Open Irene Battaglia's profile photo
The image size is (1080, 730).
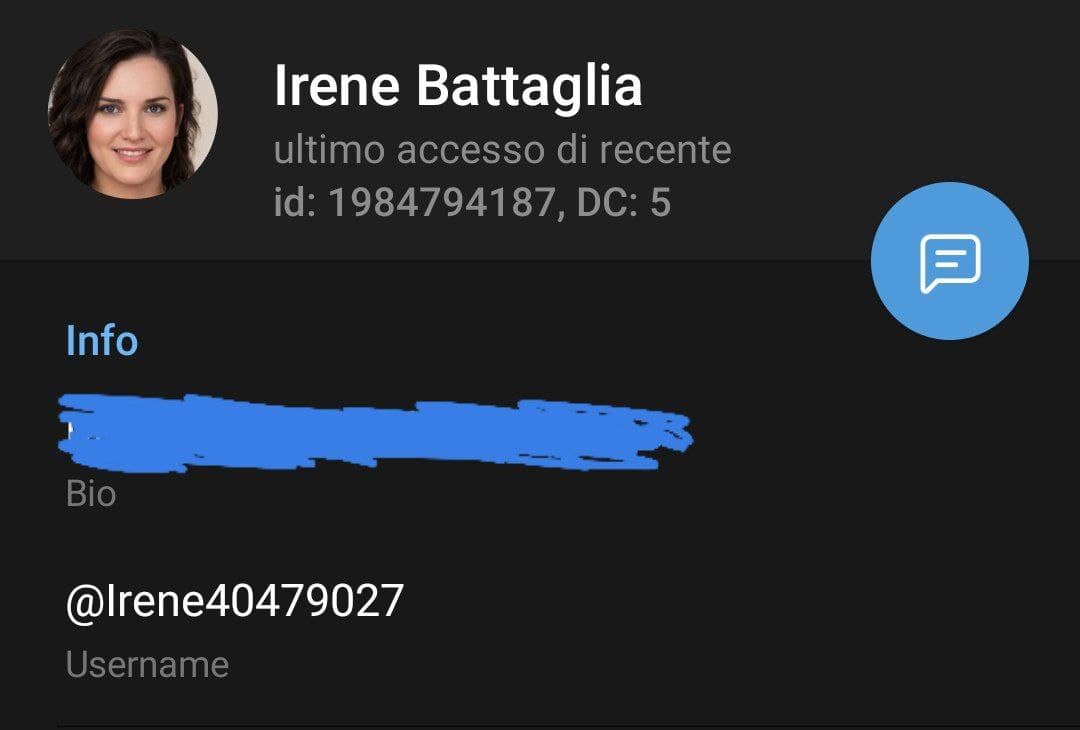(x=133, y=114)
